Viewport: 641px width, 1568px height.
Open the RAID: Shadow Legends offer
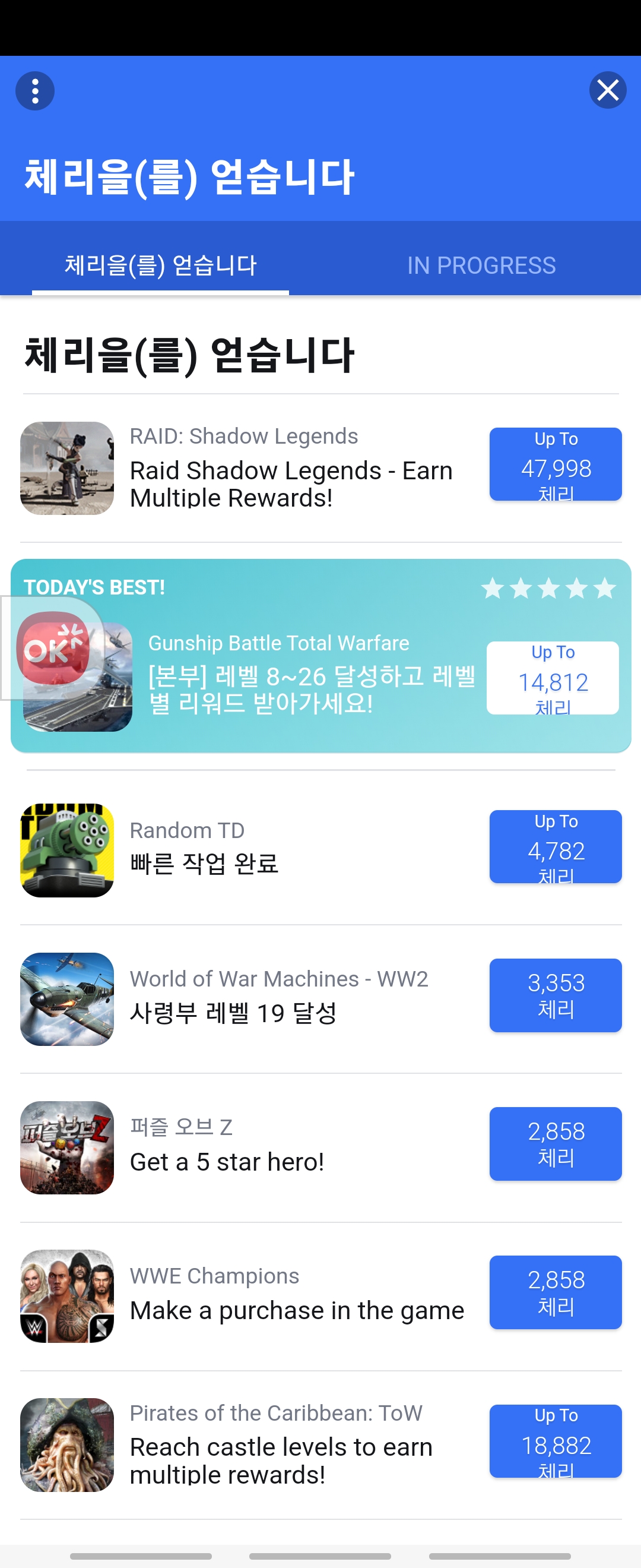[x=320, y=468]
